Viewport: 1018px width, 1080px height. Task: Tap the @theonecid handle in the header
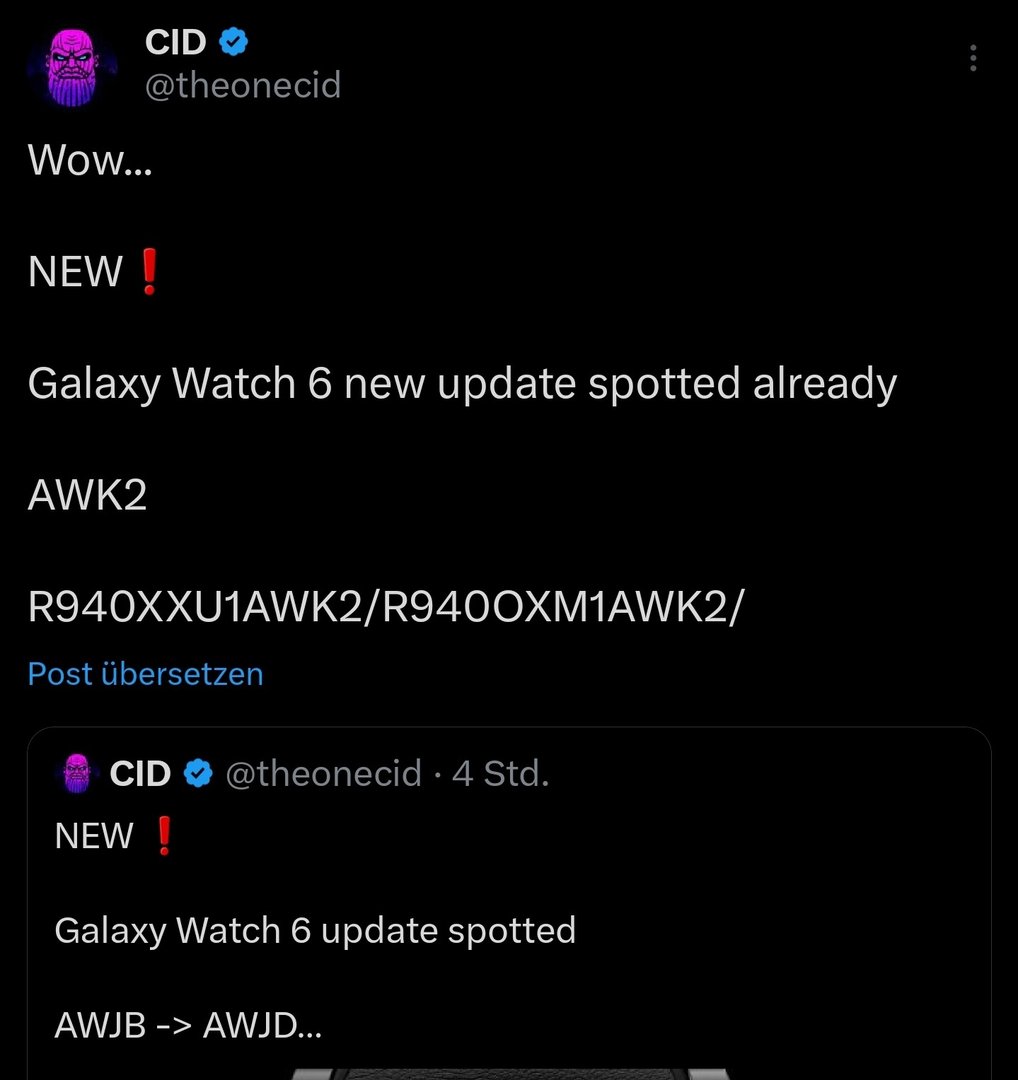point(243,86)
